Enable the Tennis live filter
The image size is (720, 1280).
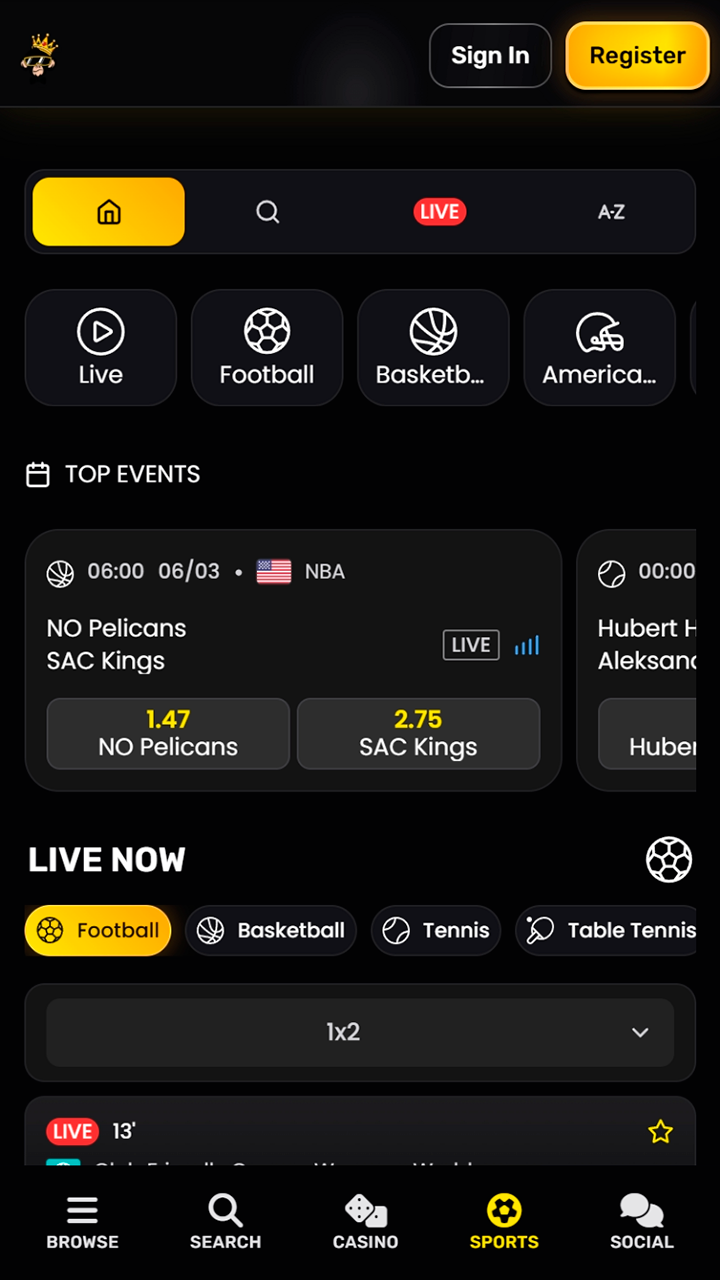(436, 930)
